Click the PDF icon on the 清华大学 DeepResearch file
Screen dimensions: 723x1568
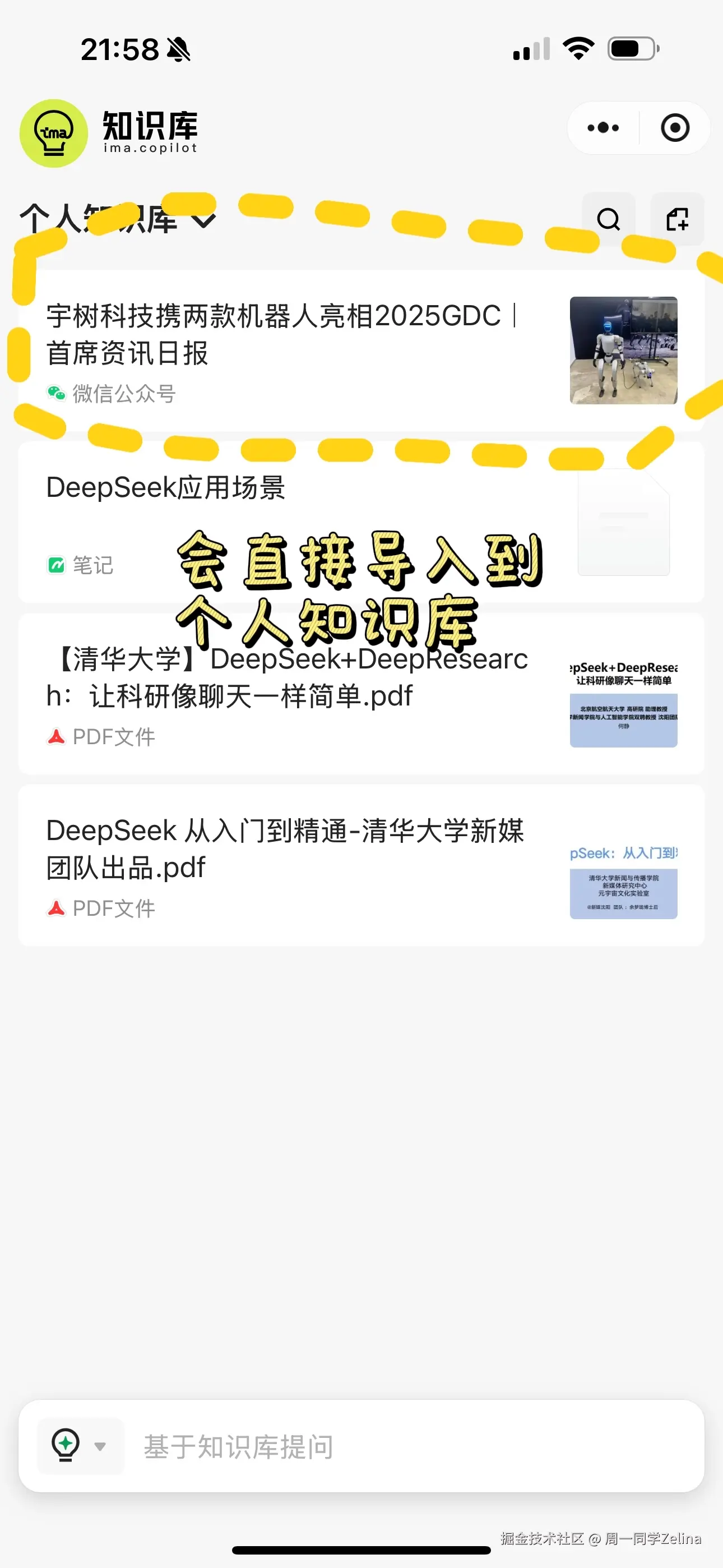[x=56, y=736]
